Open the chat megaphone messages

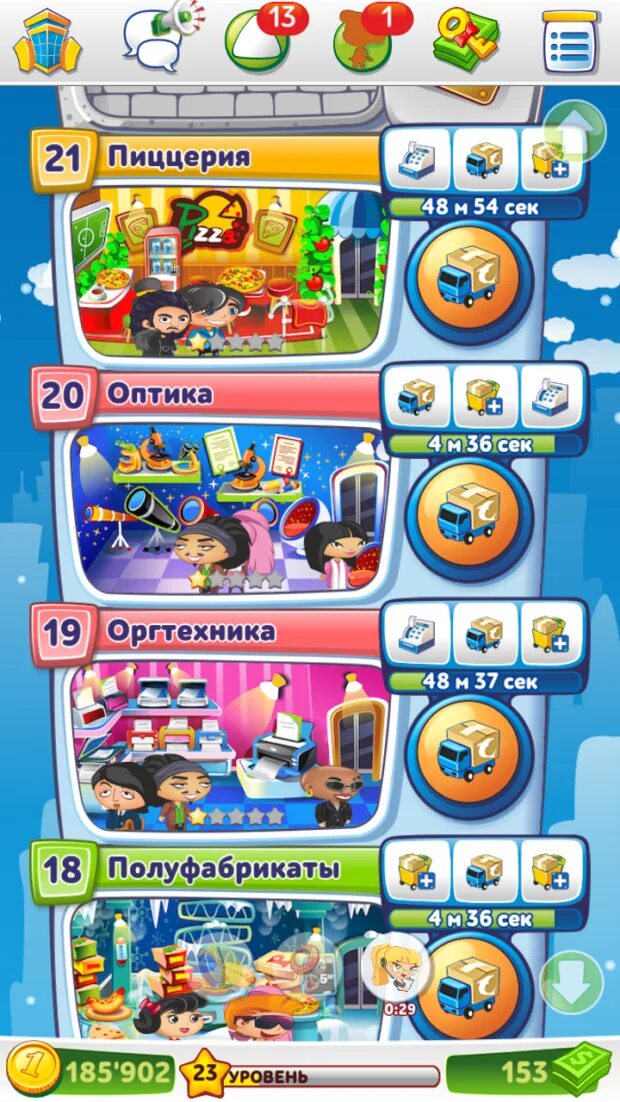tap(159, 42)
